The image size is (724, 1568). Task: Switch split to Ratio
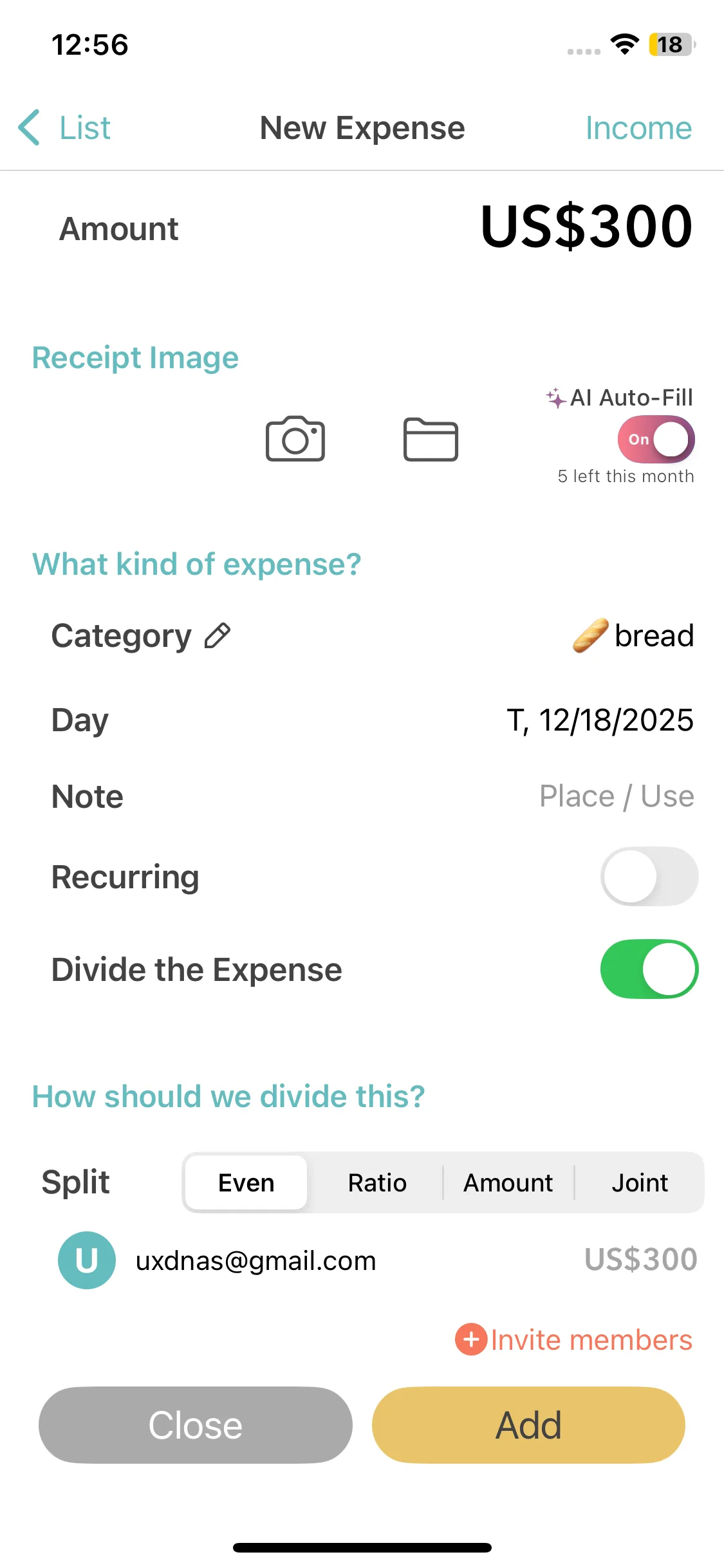coord(377,1182)
